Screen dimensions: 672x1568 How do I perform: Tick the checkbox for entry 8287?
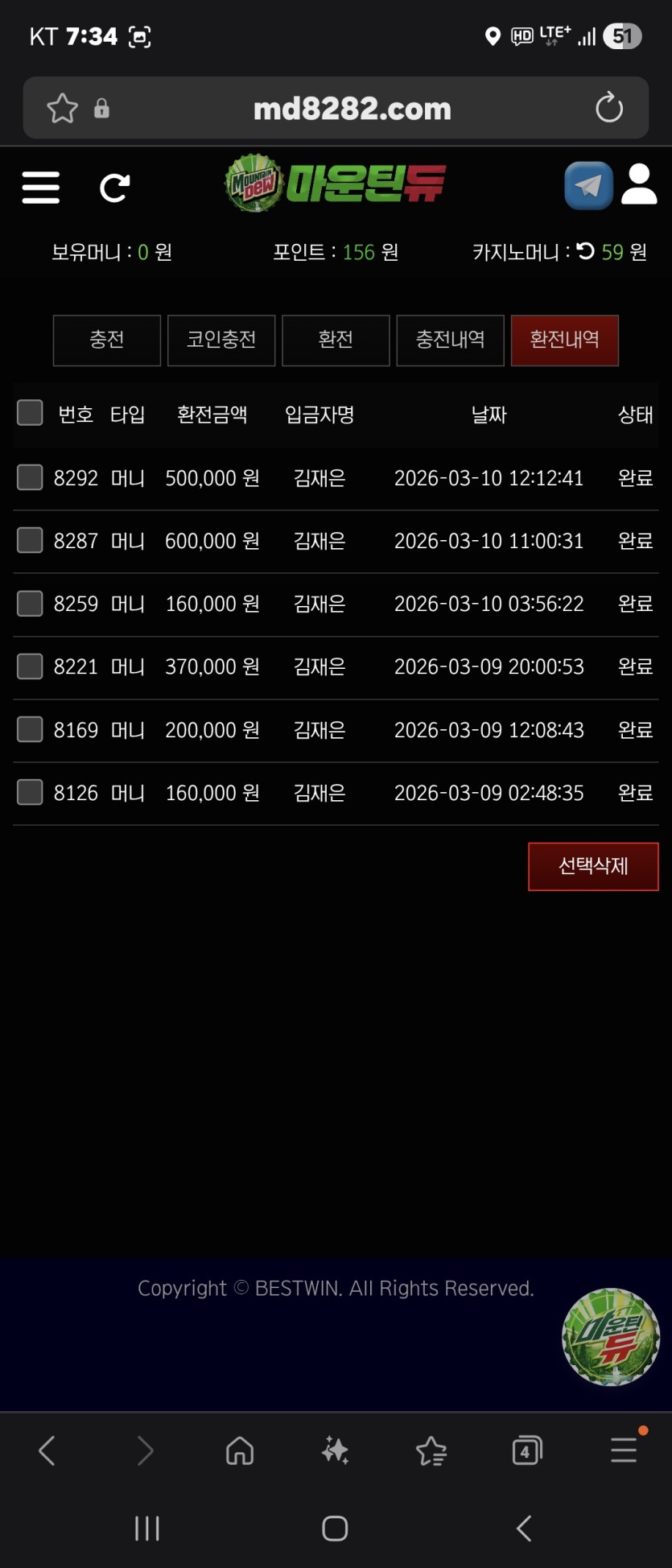(30, 540)
